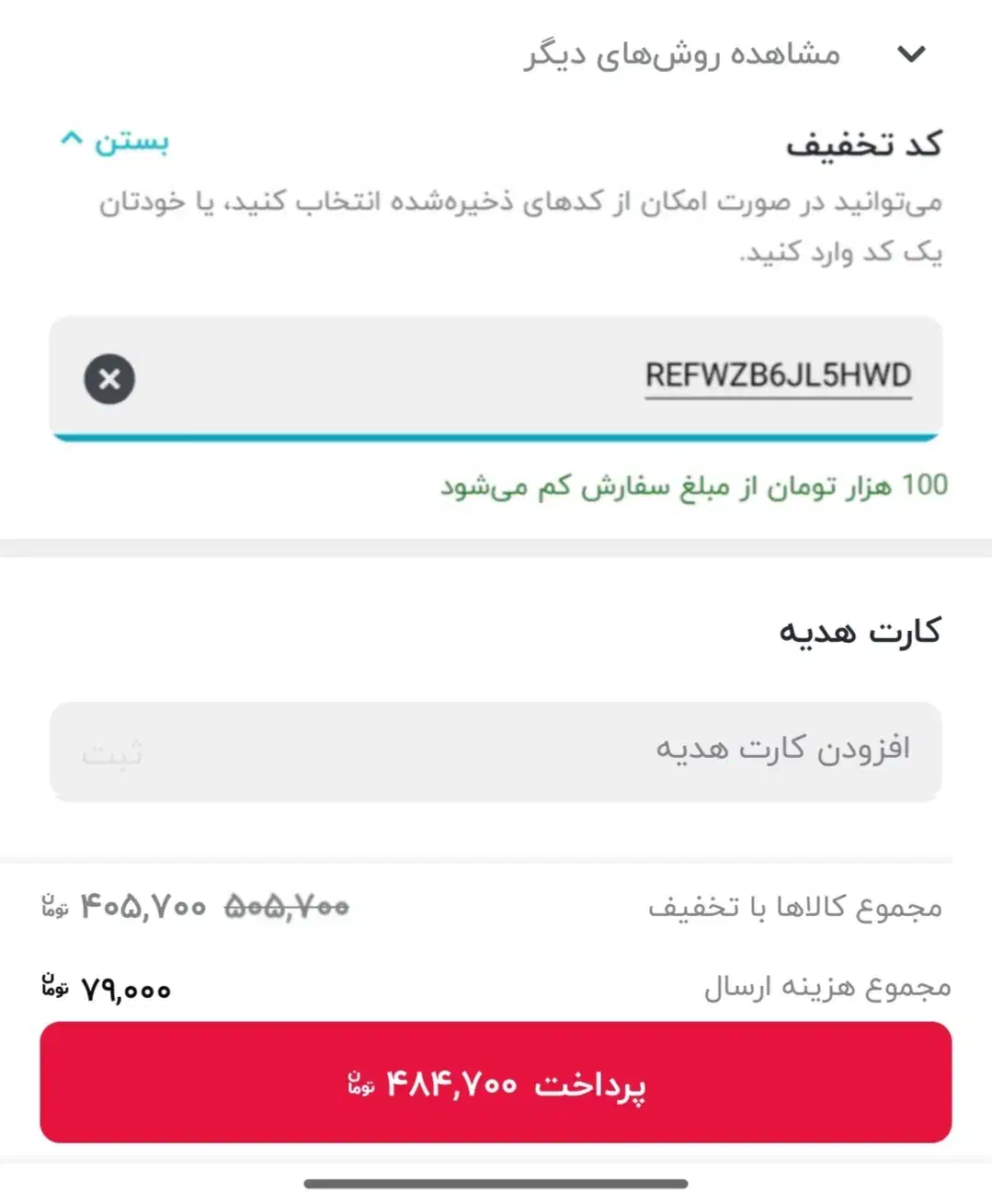
Task: Tap the discounted total ۴۰۵,۷۰۰
Action: (x=143, y=907)
